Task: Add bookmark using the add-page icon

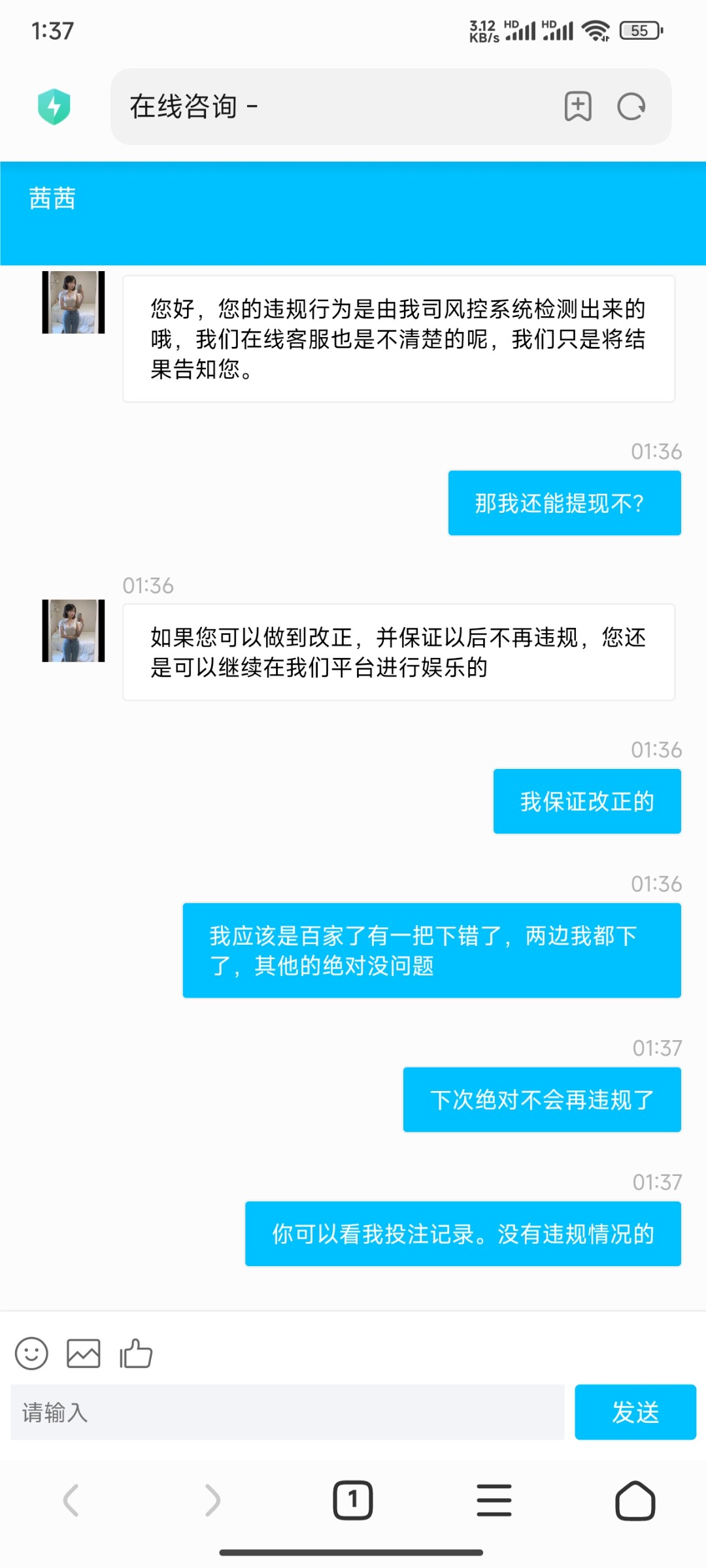Action: tap(578, 106)
